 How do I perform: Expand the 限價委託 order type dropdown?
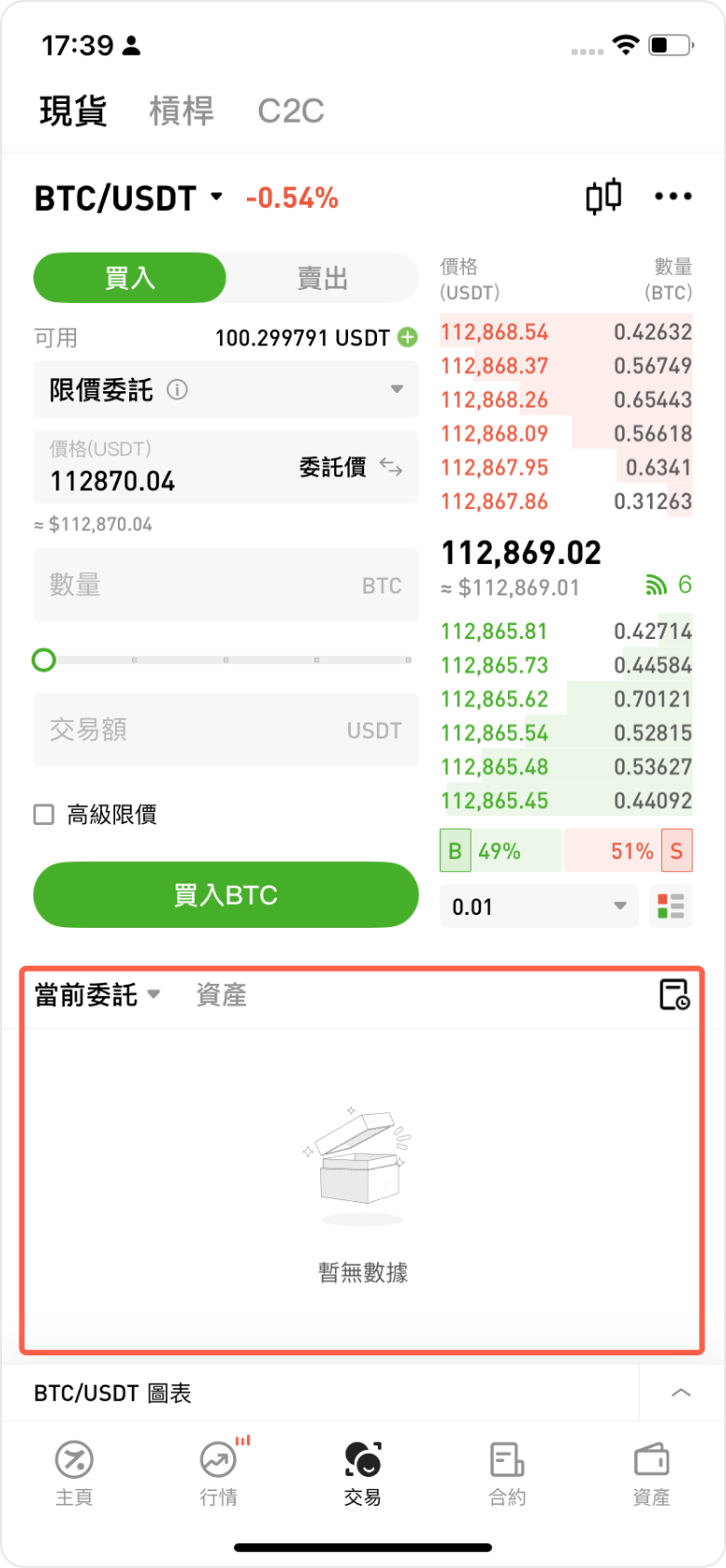tap(226, 389)
